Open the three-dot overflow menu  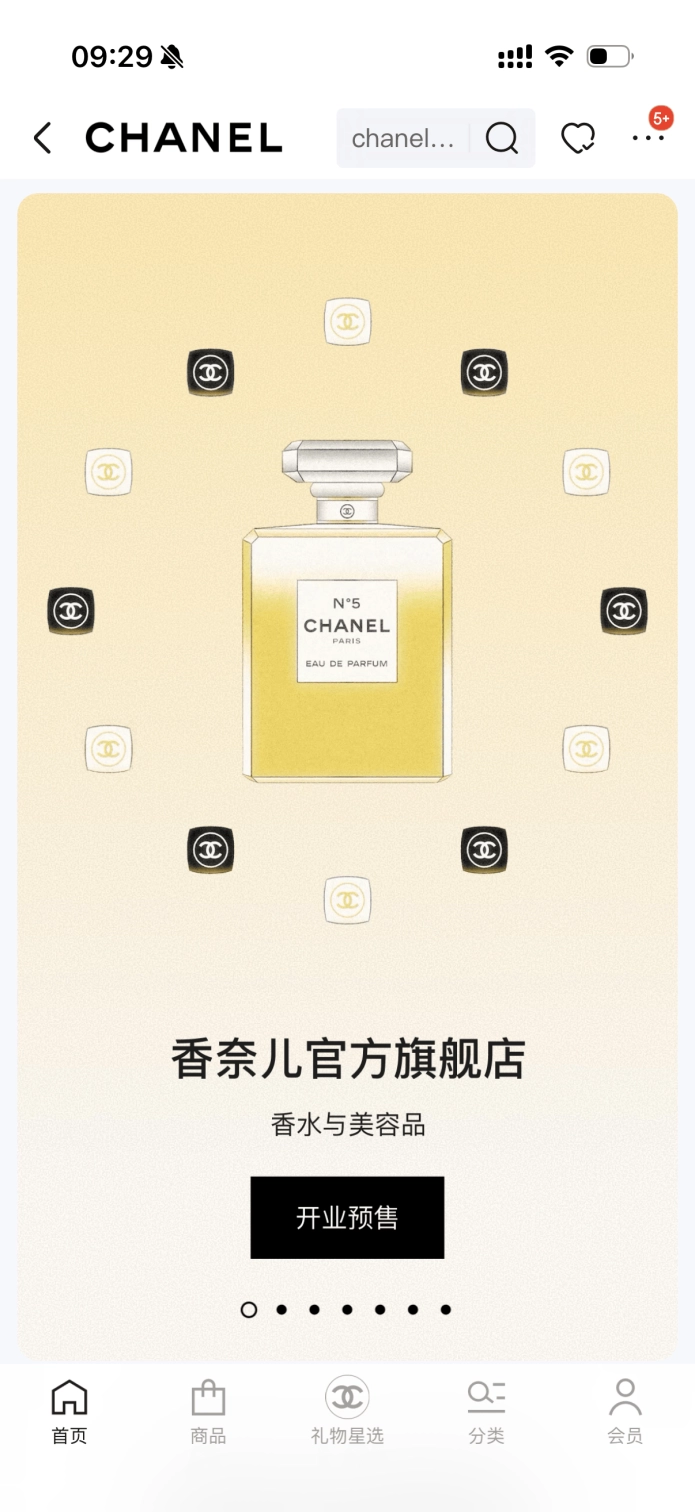pyautogui.click(x=648, y=138)
